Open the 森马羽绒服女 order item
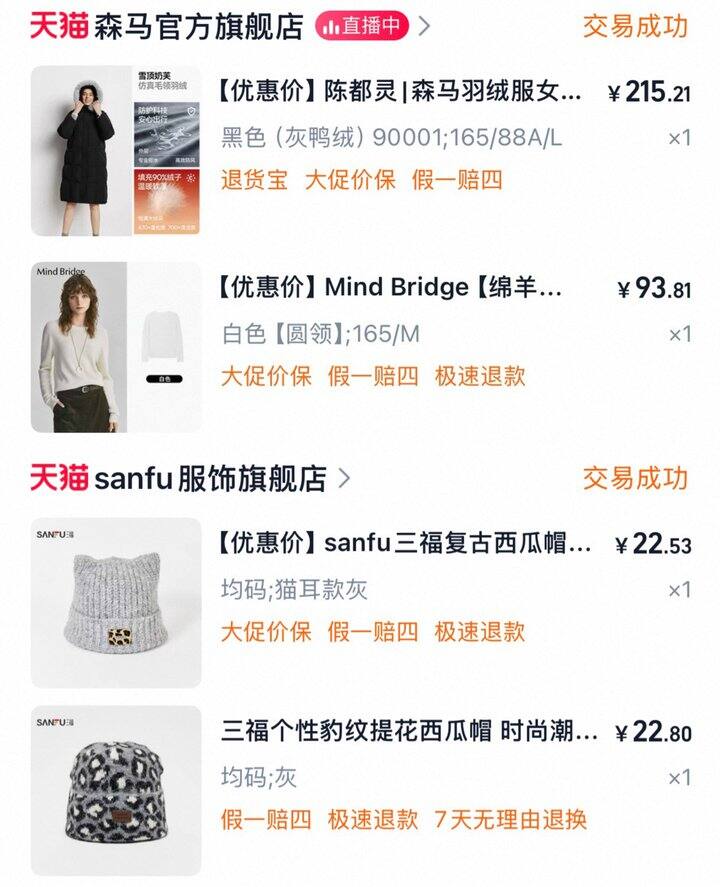720x887 pixels. point(400,93)
